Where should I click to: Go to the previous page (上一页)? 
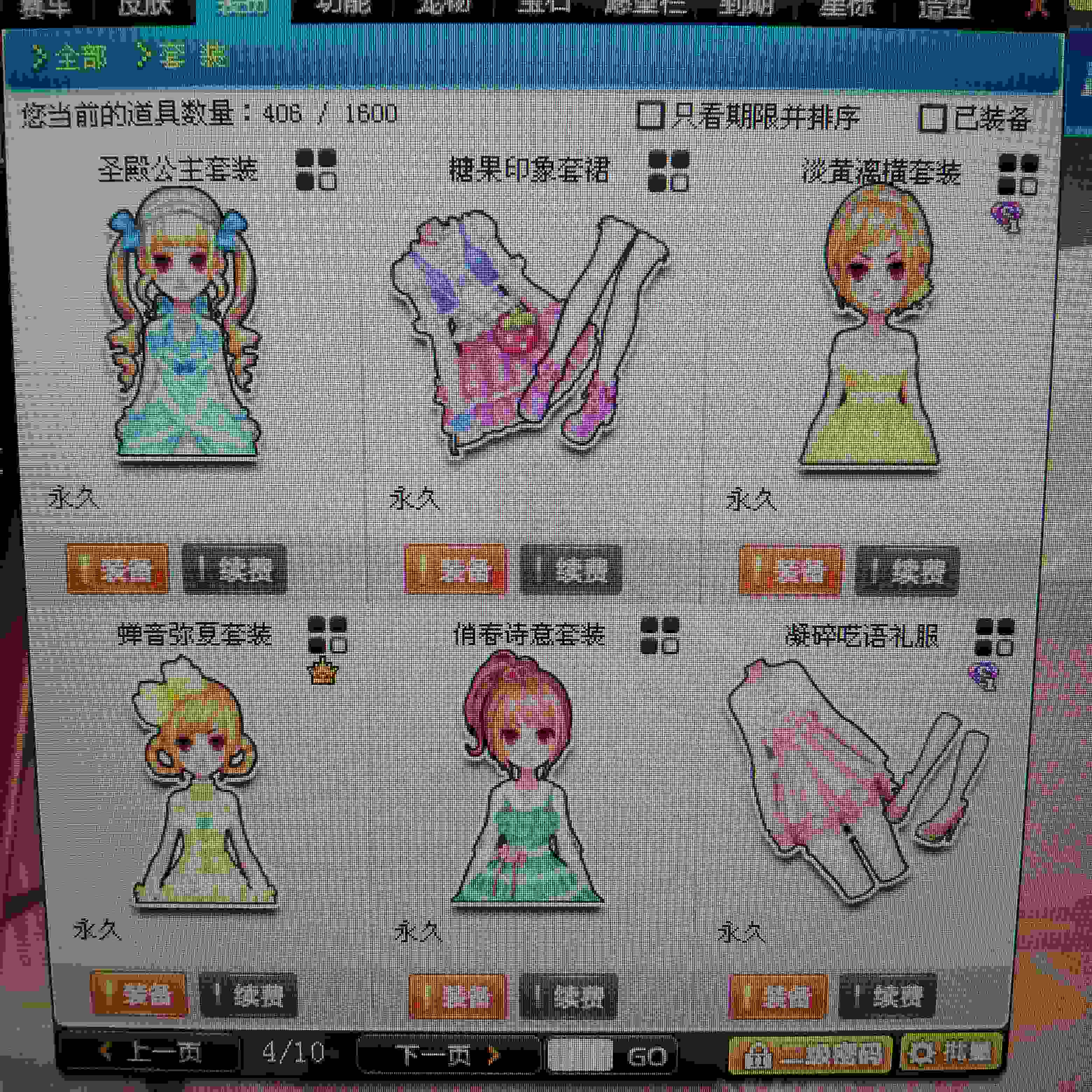coord(150,1052)
